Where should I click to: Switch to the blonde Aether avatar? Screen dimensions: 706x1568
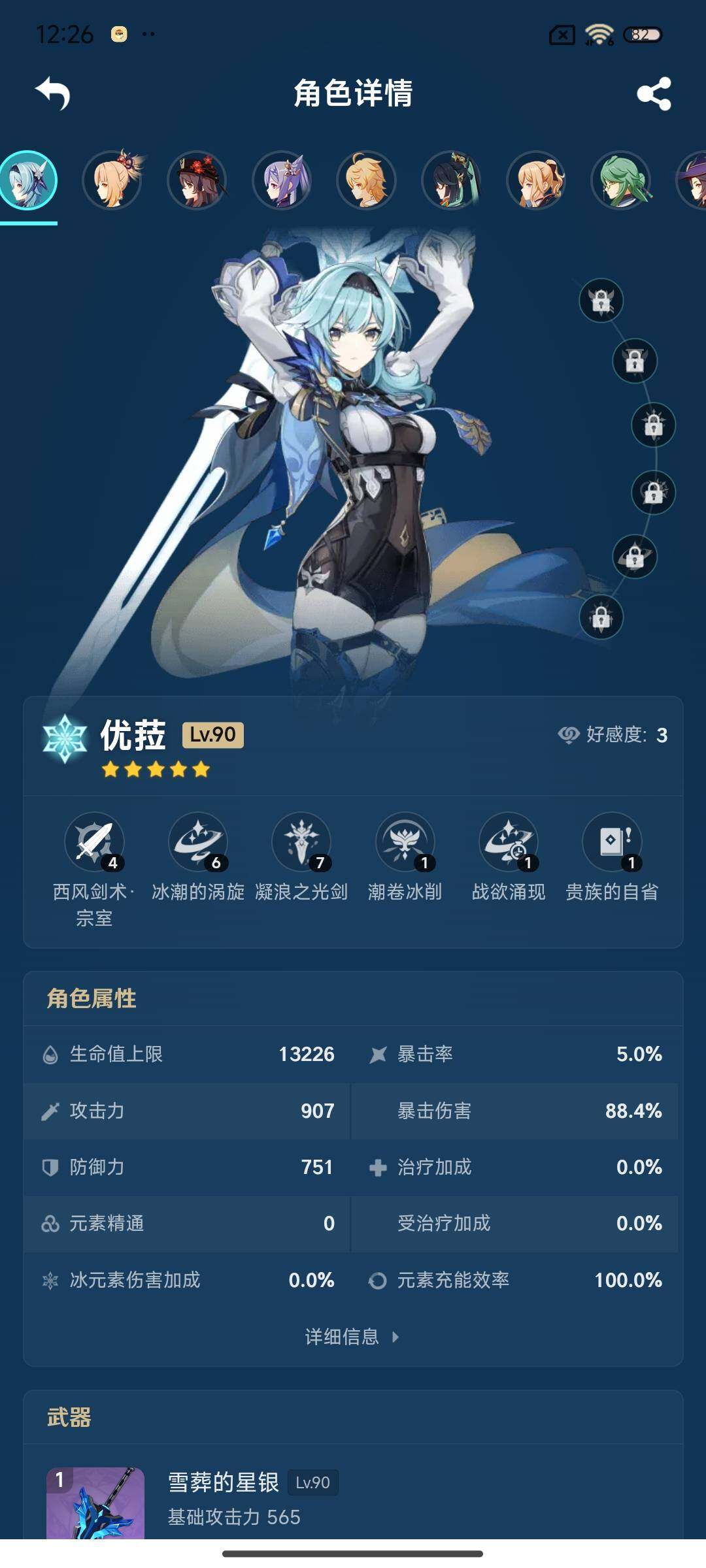tap(367, 181)
